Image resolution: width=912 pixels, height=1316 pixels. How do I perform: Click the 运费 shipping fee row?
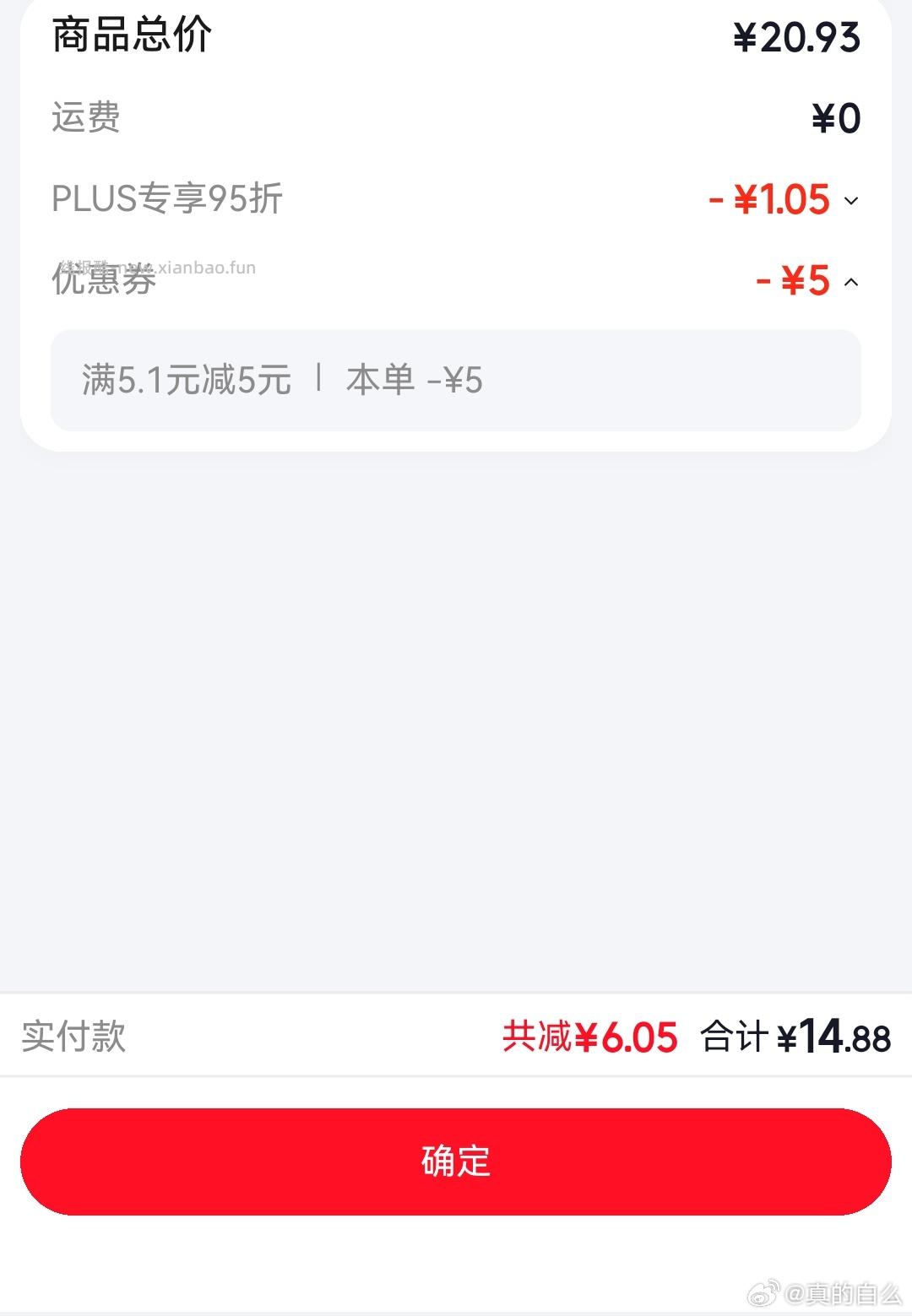(84, 118)
